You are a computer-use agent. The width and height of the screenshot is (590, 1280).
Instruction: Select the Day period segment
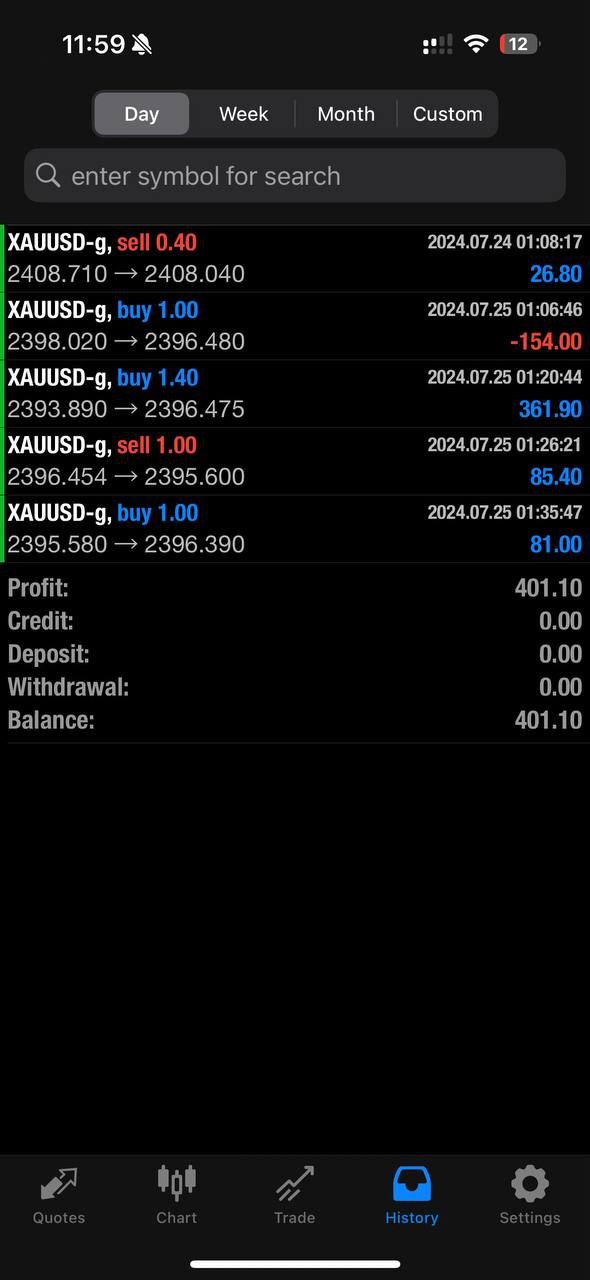tap(141, 114)
